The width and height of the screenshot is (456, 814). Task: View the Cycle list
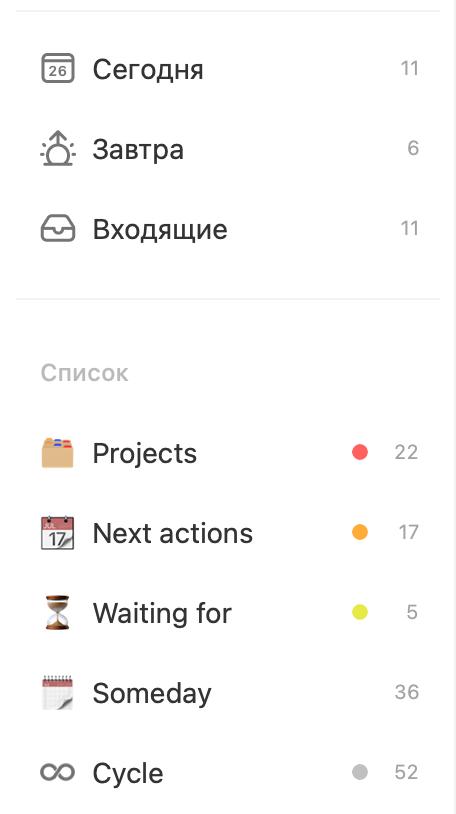(x=229, y=772)
